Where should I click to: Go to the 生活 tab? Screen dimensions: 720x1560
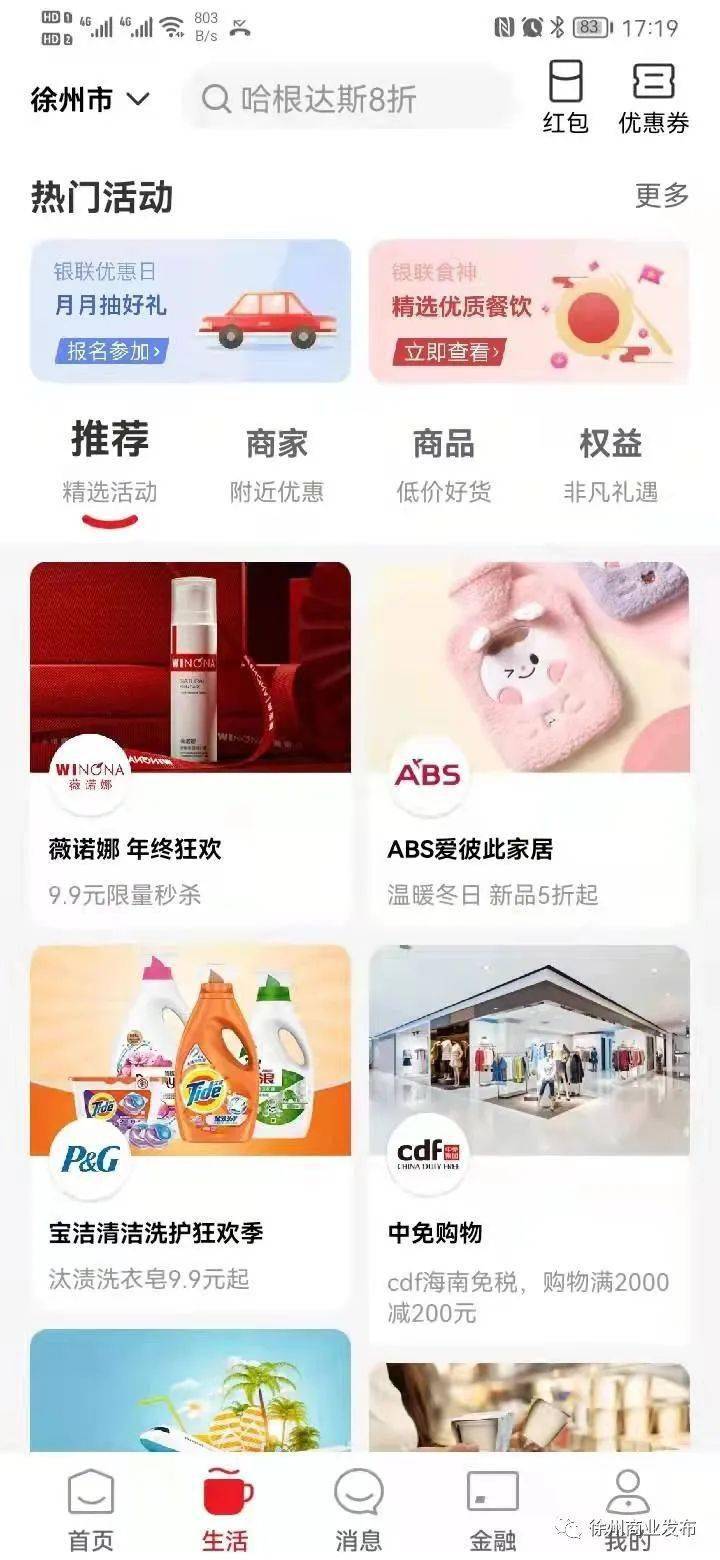pos(225,1510)
